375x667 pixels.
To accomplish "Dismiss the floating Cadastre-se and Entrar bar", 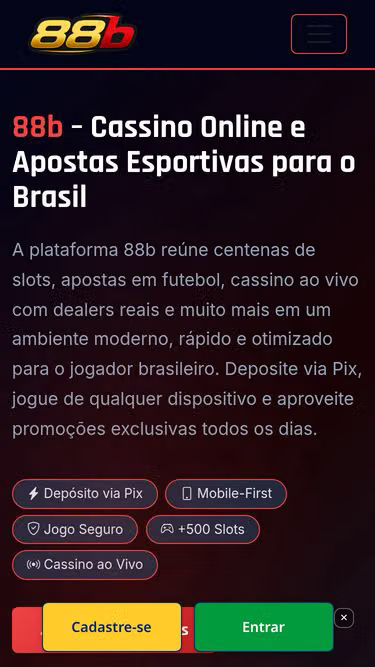I will click(x=344, y=618).
